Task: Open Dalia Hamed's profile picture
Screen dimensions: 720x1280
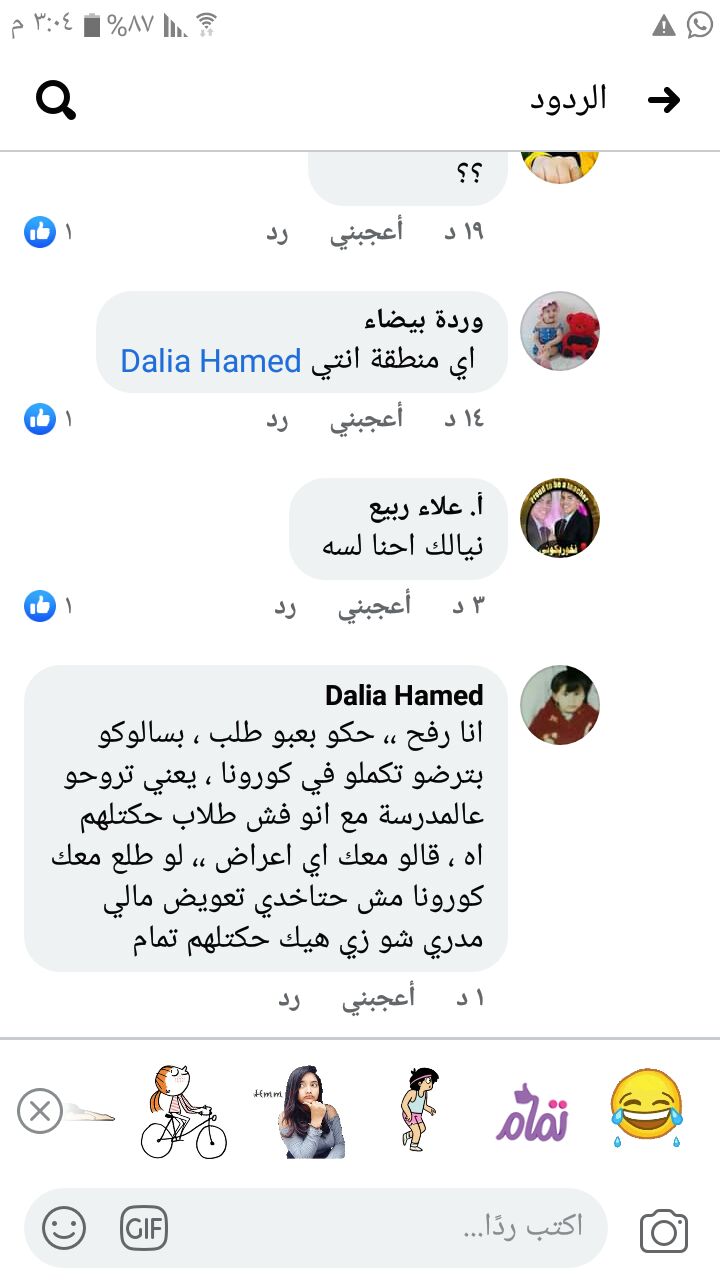Action: (x=560, y=705)
